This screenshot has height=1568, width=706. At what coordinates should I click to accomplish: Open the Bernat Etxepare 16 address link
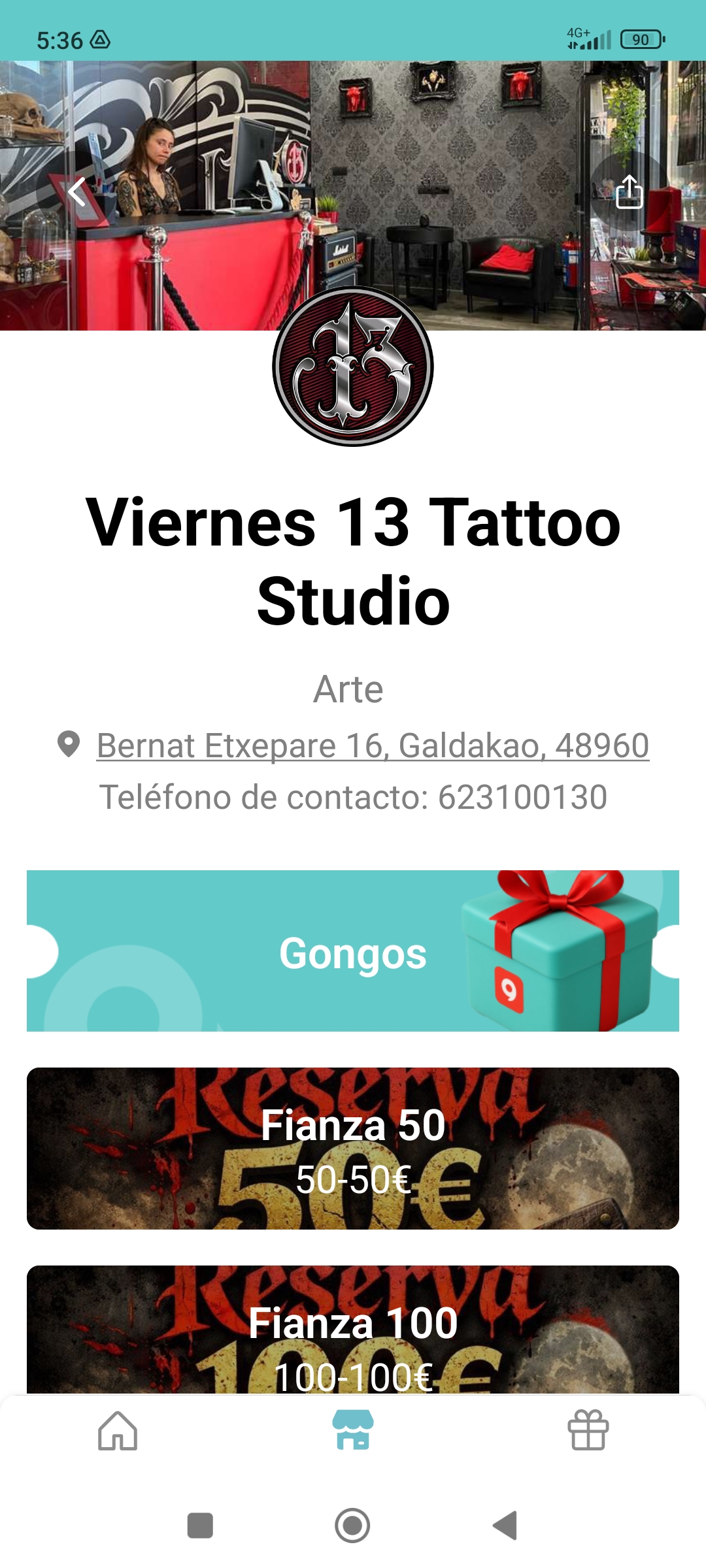tap(373, 745)
